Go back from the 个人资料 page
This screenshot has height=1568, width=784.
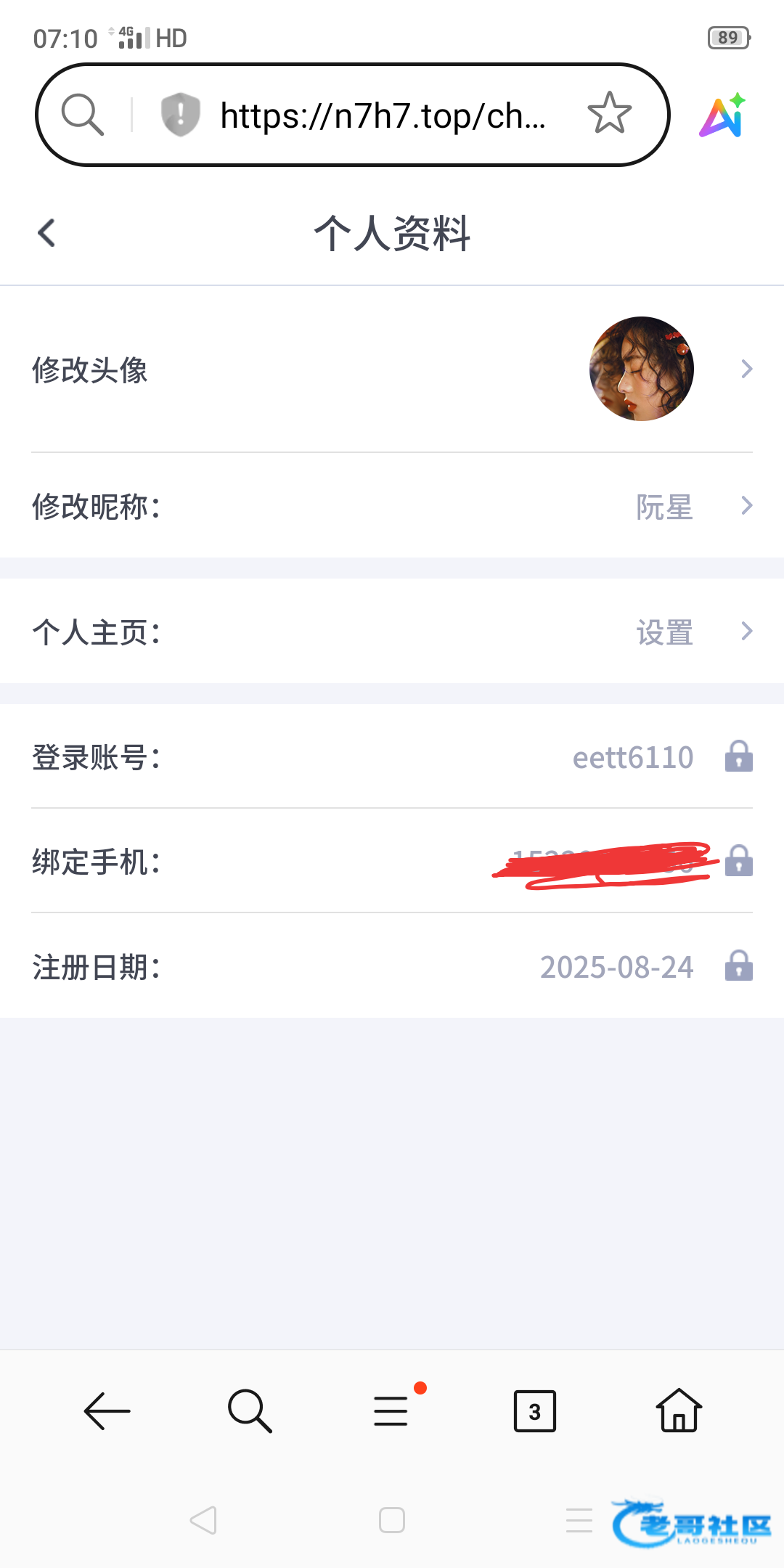point(46,233)
